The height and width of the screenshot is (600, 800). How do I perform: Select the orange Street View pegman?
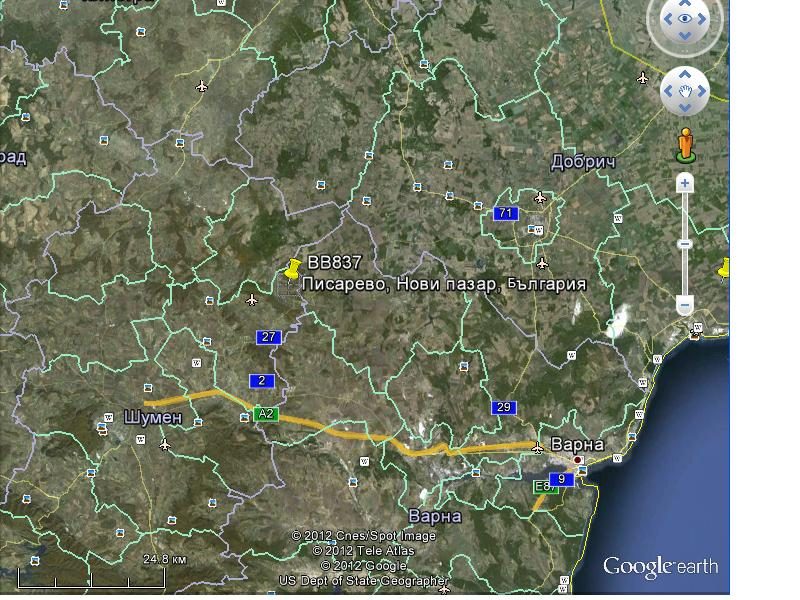pos(685,145)
